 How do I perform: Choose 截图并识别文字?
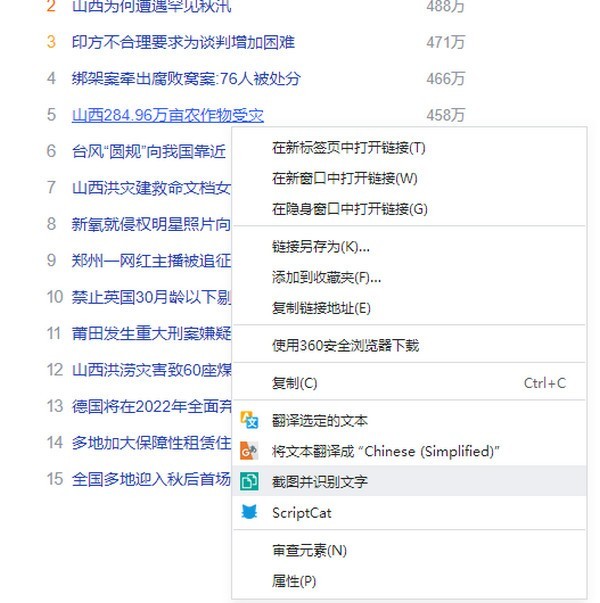[320, 482]
